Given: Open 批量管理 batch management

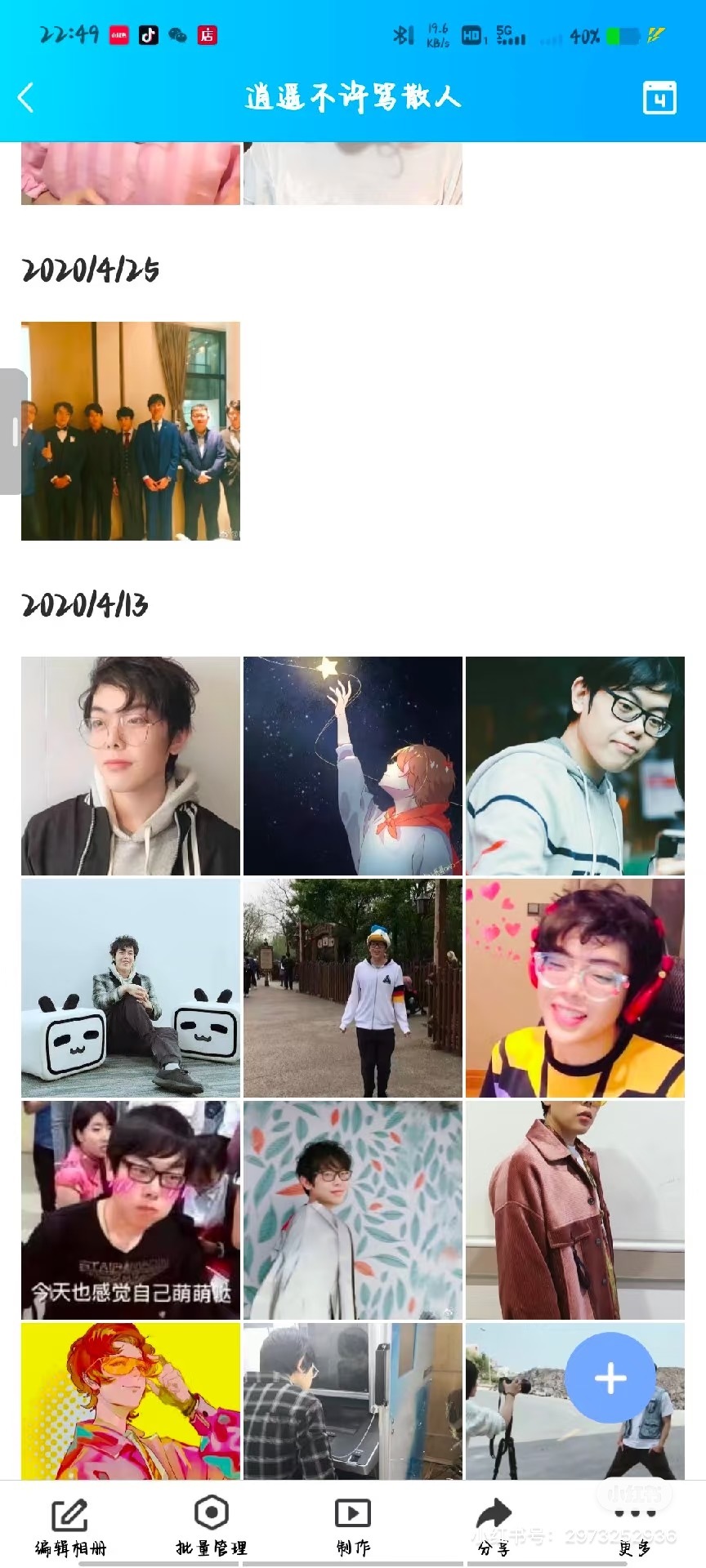Looking at the screenshot, I should coord(212,1526).
